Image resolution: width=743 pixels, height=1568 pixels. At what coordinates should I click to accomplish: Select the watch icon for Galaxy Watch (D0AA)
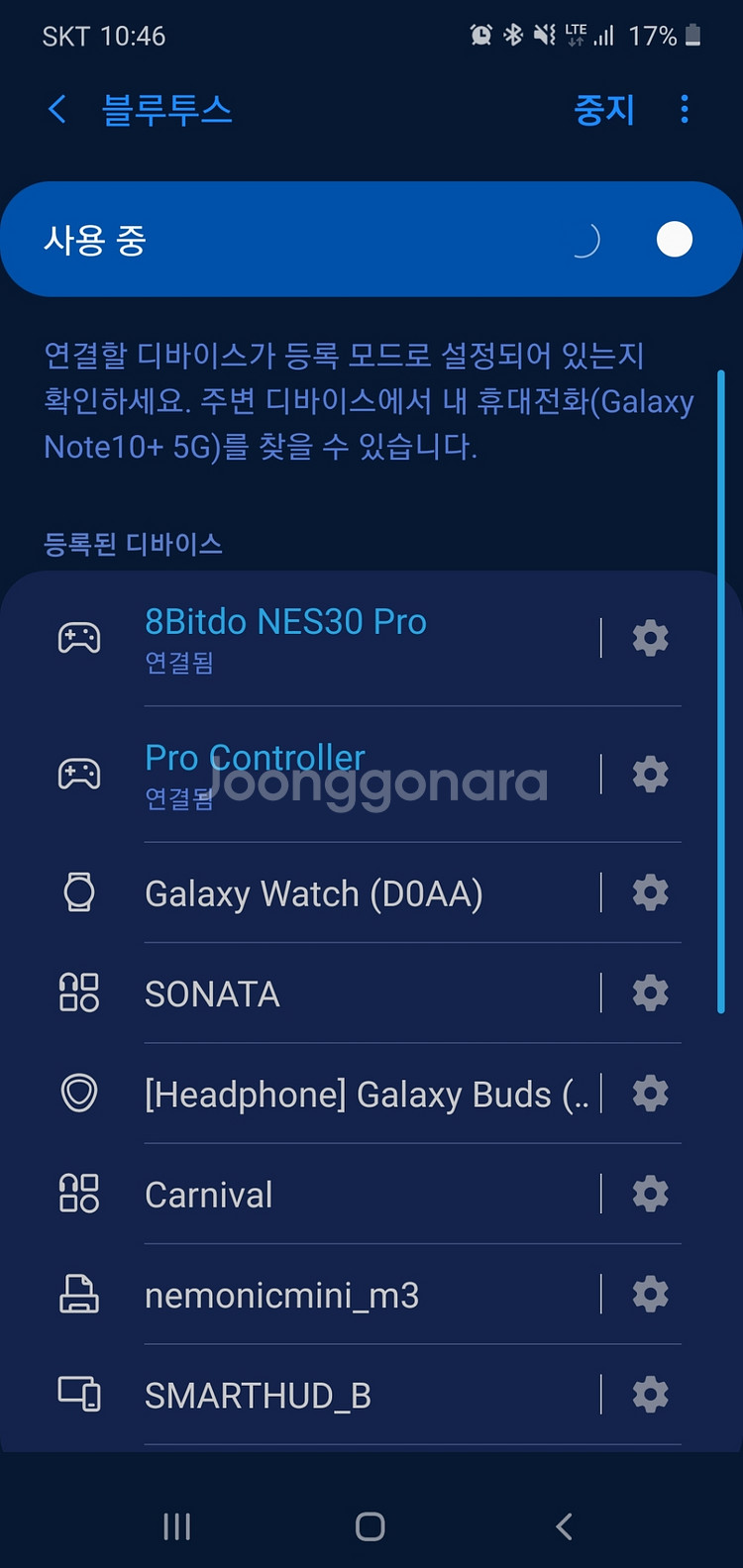click(79, 892)
